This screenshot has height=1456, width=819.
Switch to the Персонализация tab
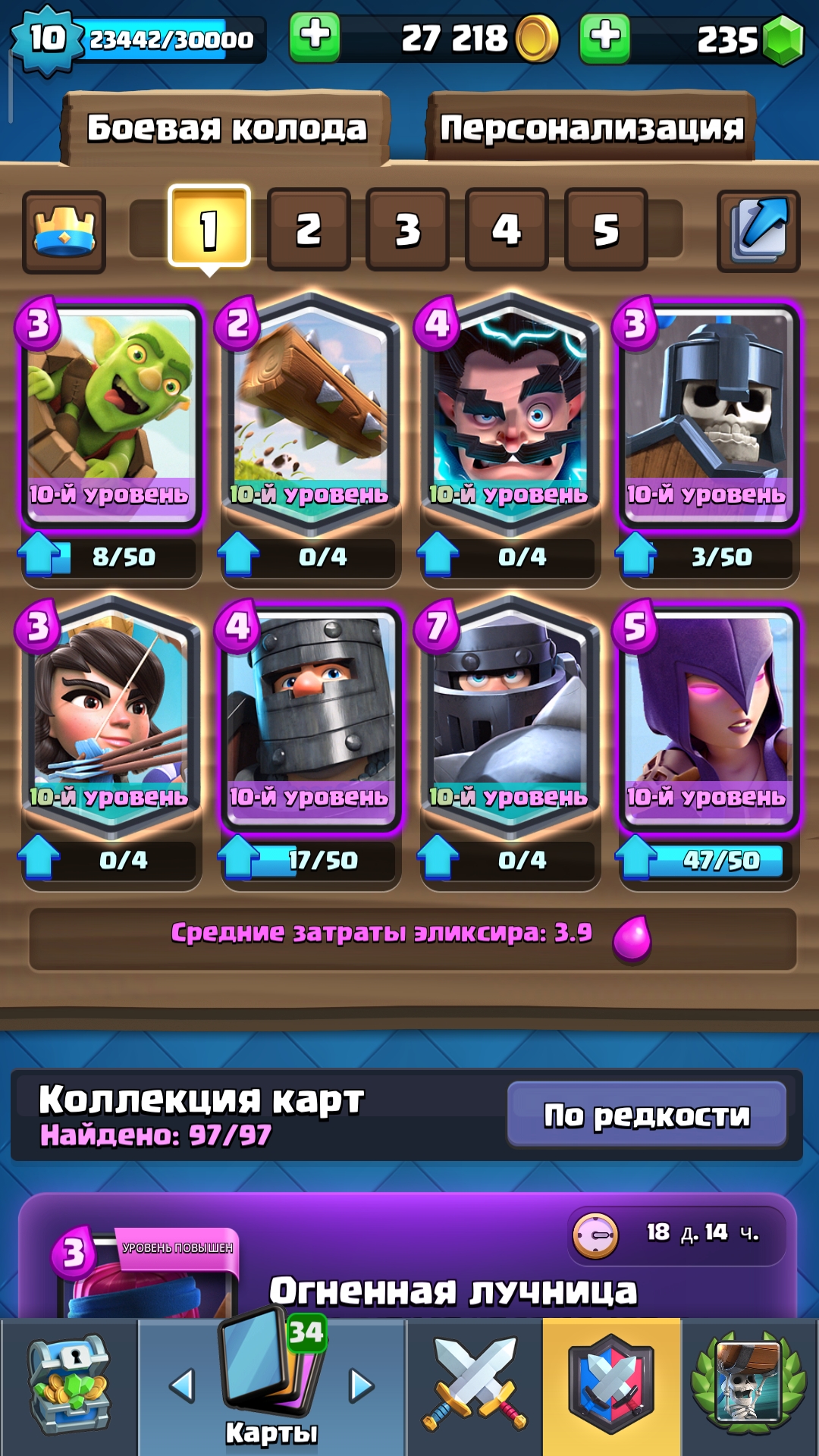click(x=591, y=127)
